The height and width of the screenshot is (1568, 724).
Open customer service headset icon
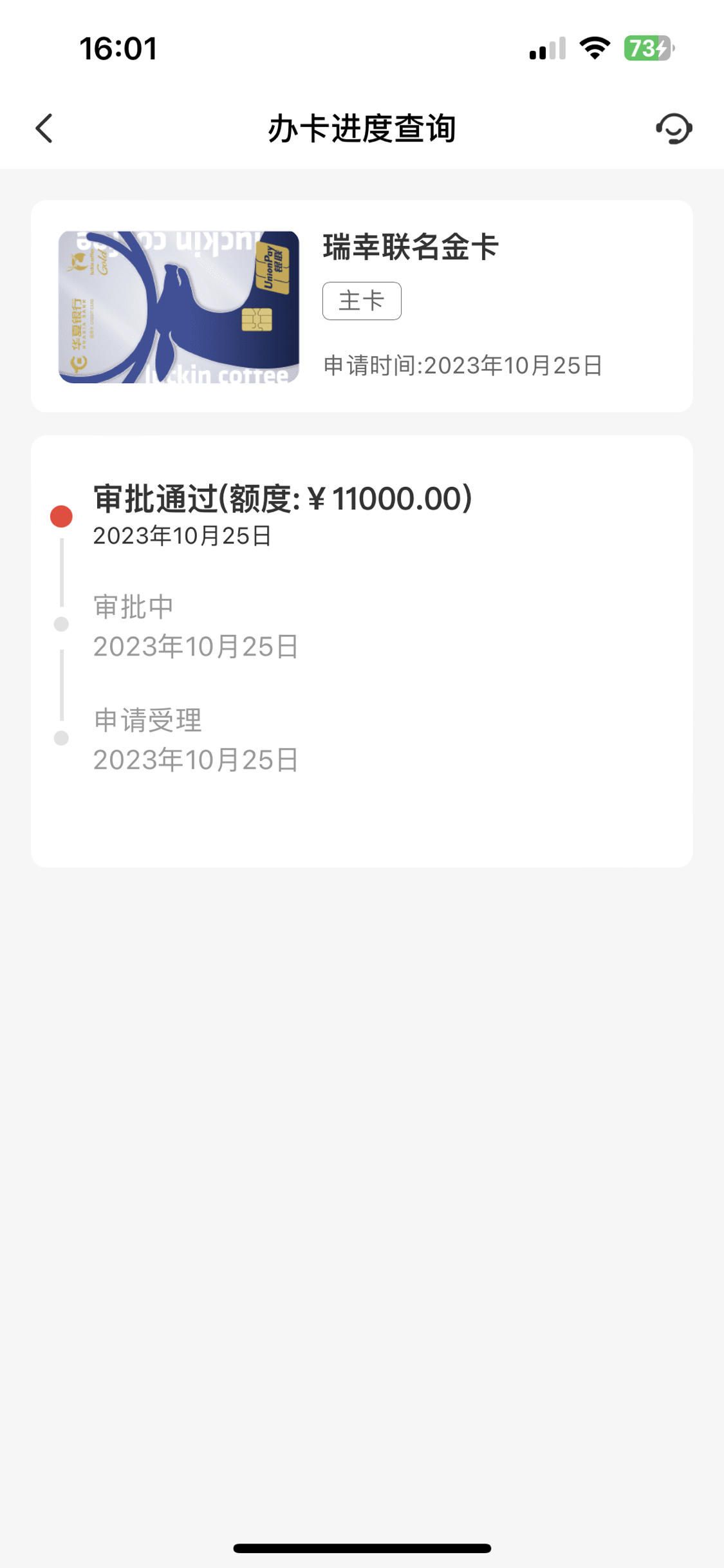click(x=674, y=128)
